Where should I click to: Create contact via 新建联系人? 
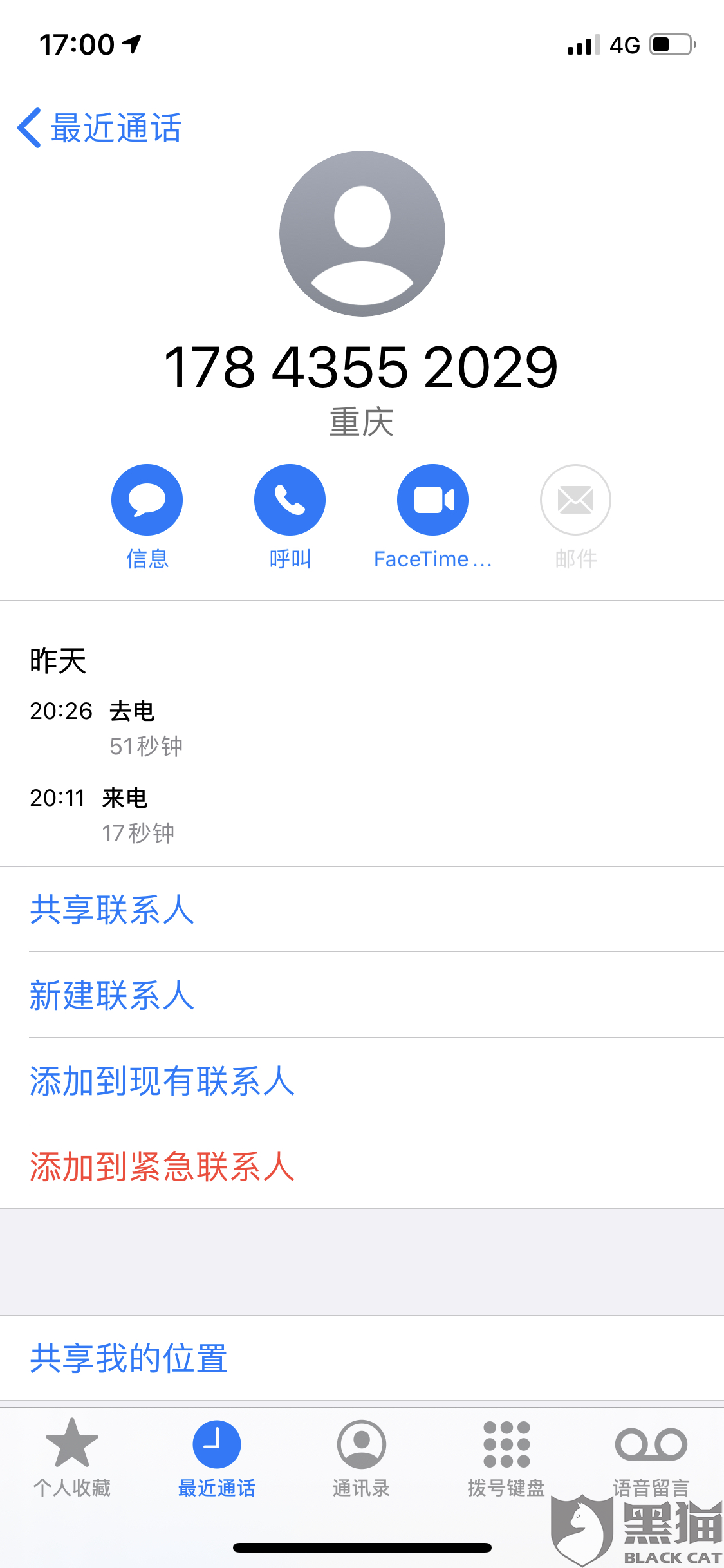coord(112,995)
